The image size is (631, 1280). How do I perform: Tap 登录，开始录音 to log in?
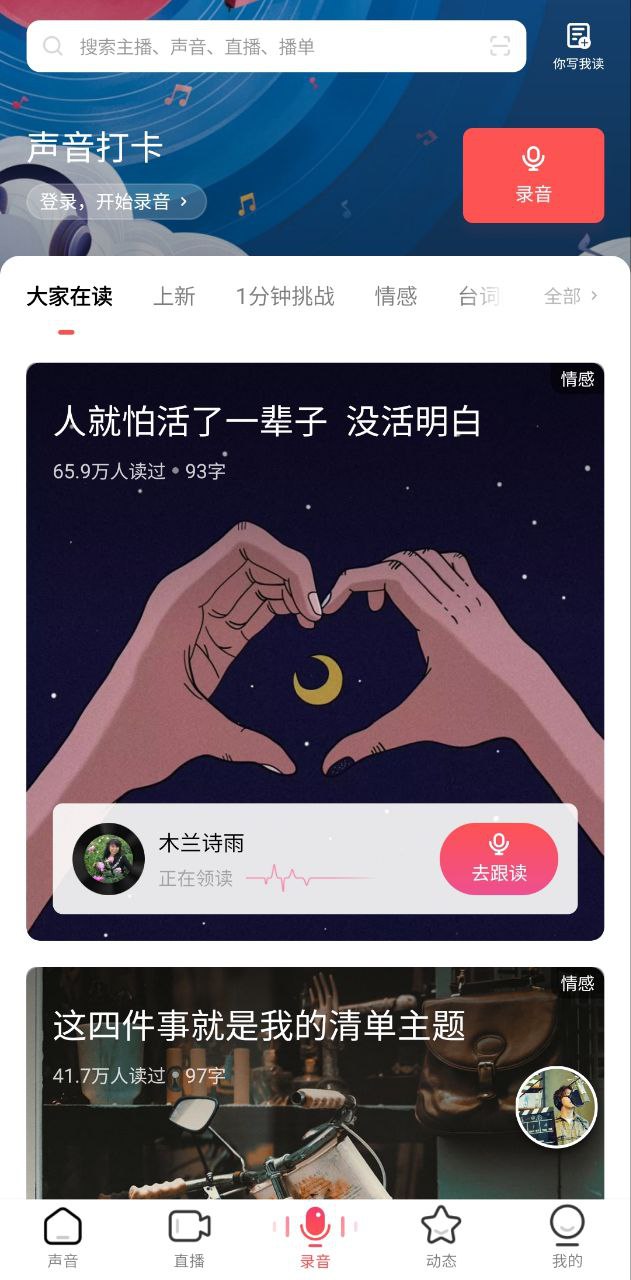115,201
